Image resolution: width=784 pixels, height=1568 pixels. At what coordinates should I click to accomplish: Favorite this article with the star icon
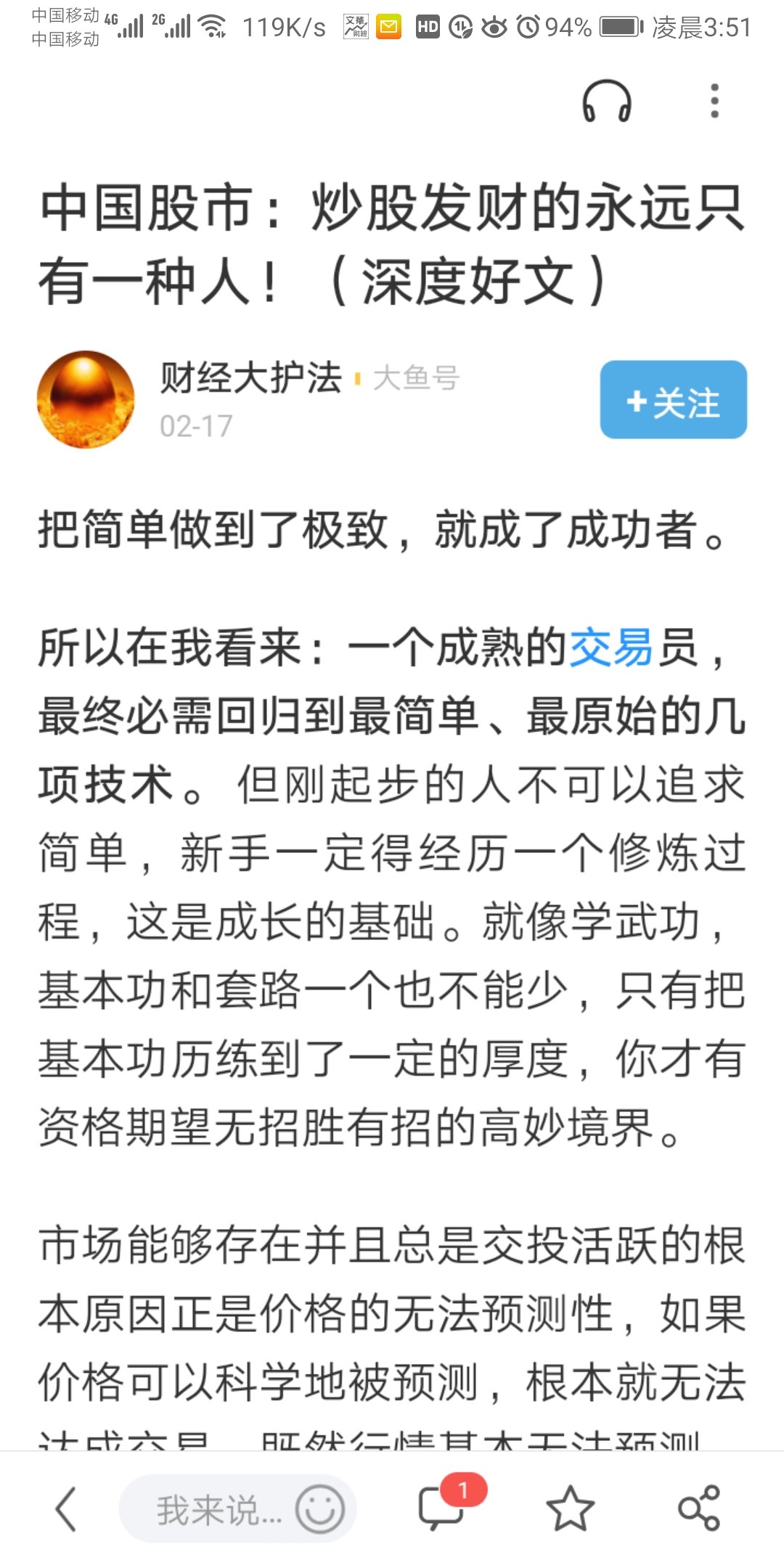(570, 1508)
